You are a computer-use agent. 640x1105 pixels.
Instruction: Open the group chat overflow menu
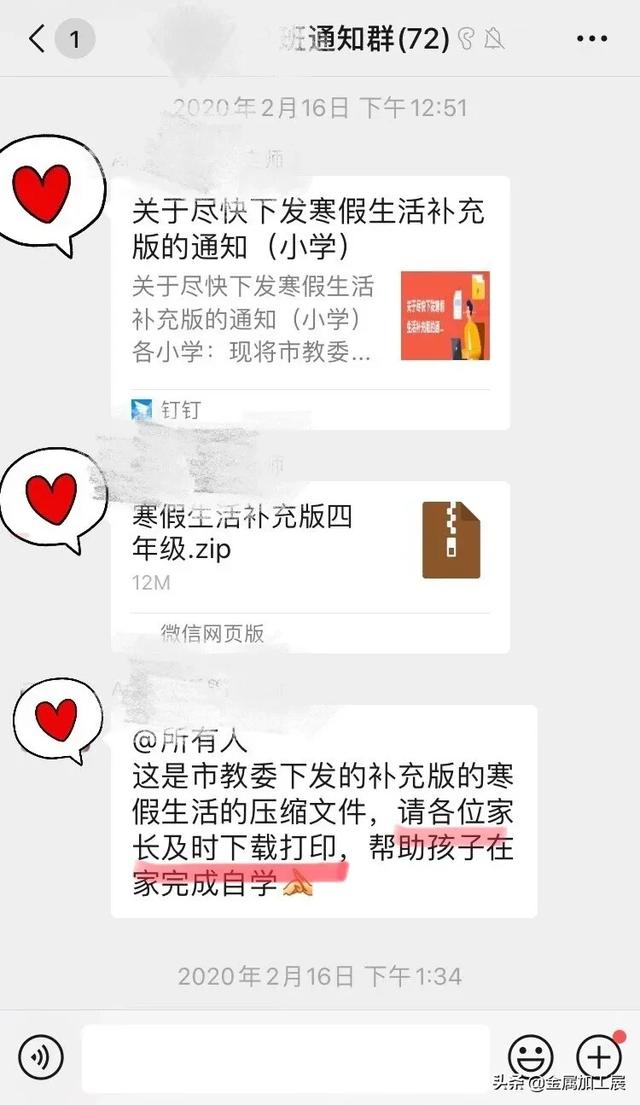click(x=592, y=40)
